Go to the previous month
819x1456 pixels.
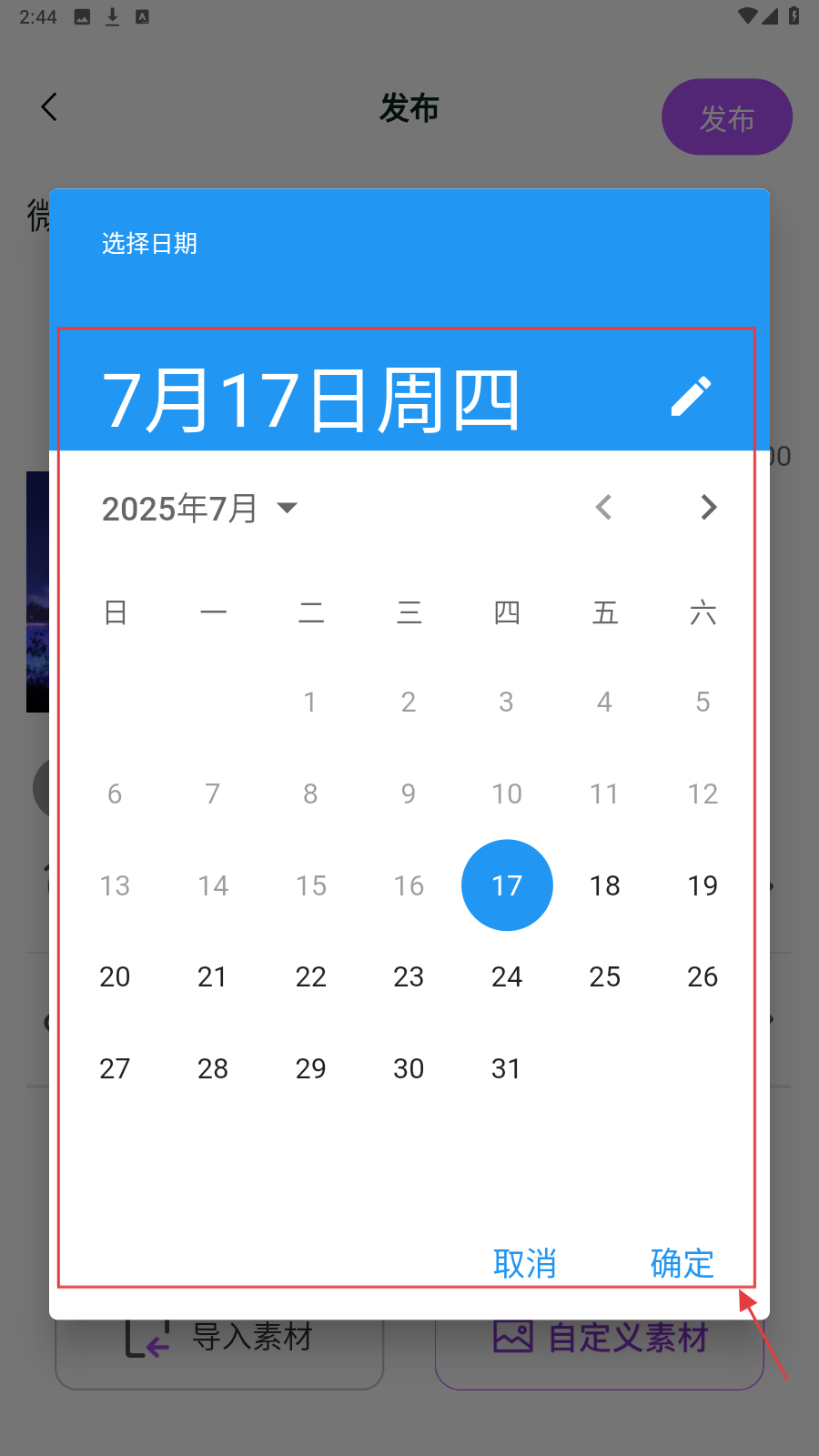603,507
